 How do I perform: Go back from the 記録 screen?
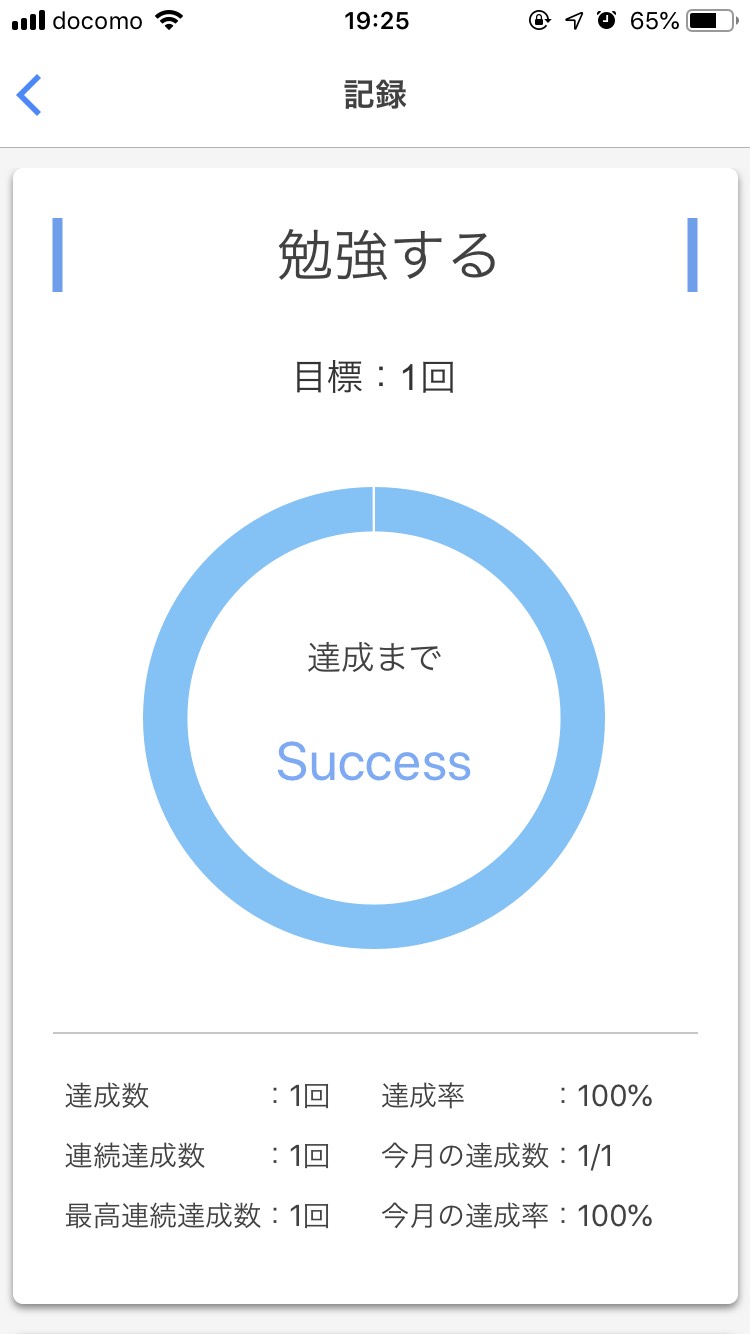(30, 95)
